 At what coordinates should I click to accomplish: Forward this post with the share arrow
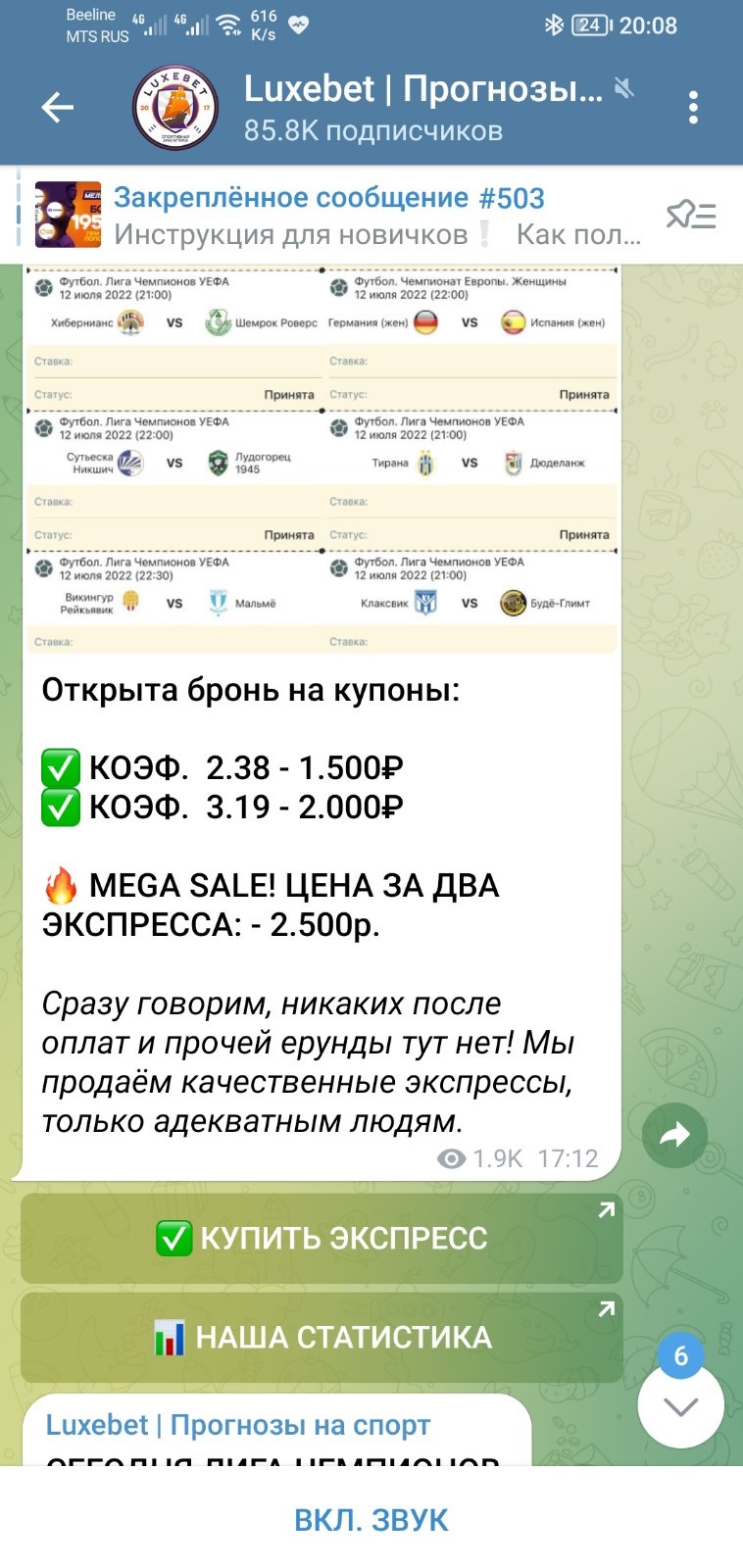coord(674,1136)
